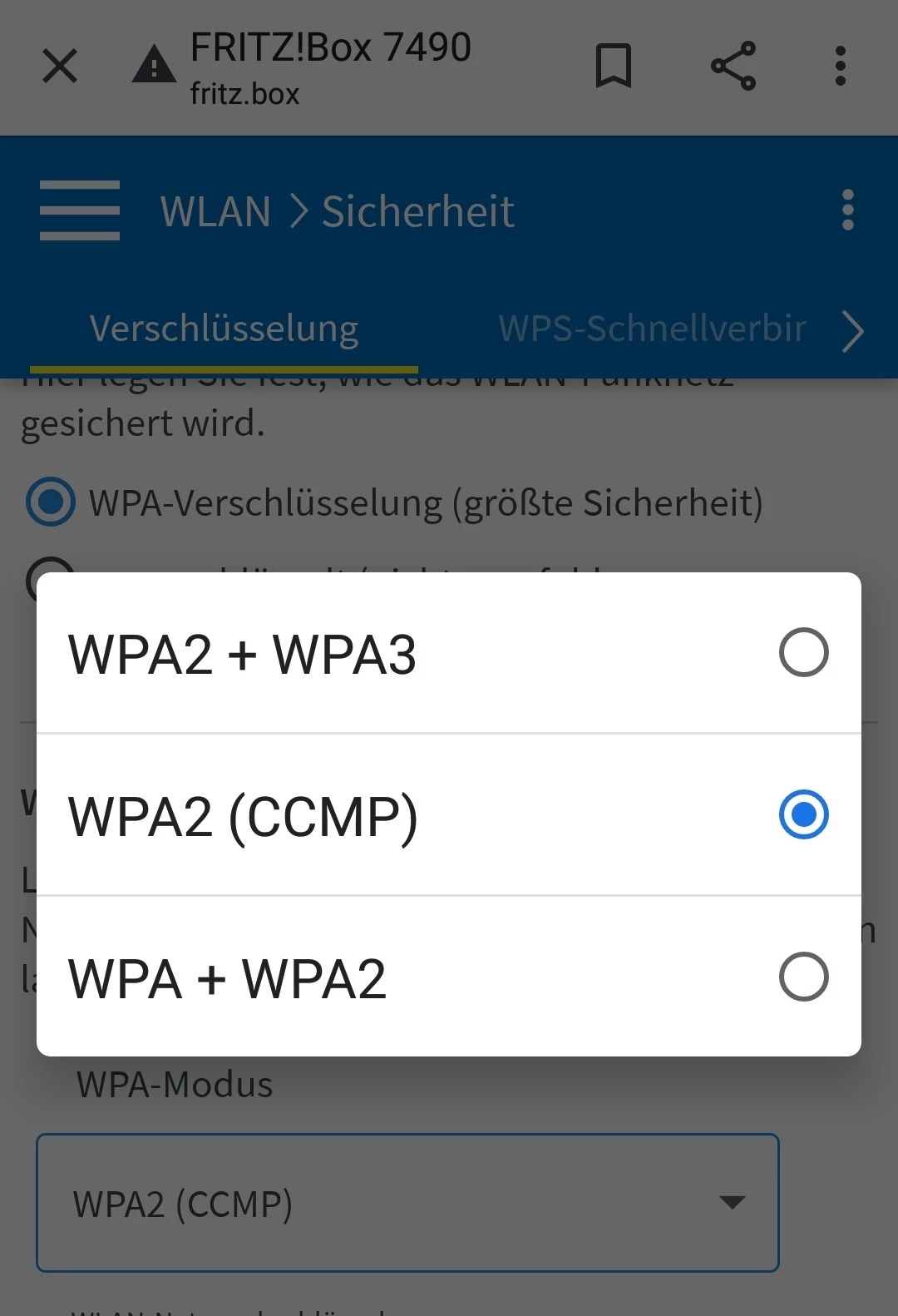Open the FRITZ!Box hamburger menu

(x=80, y=210)
